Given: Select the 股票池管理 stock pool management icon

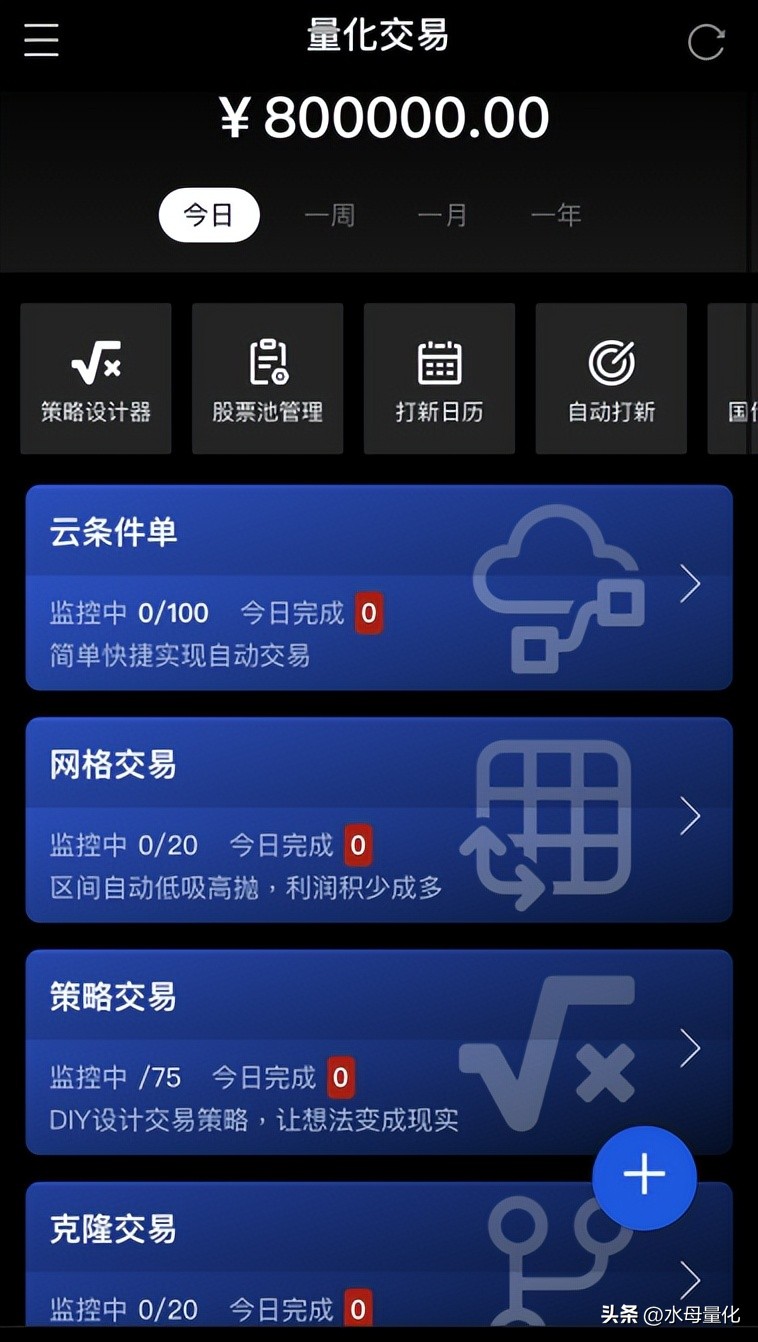Looking at the screenshot, I should (267, 378).
